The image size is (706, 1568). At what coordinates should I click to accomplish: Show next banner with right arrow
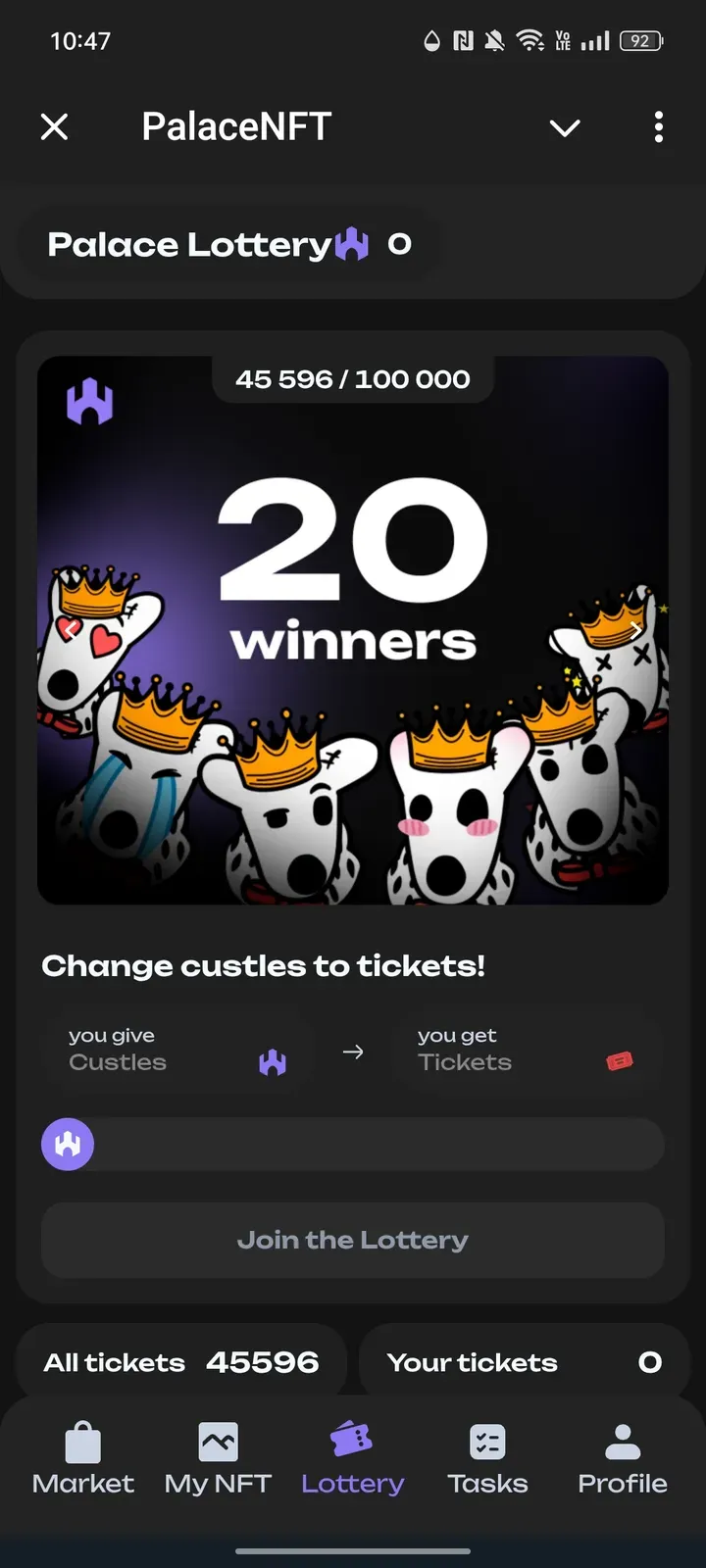pyautogui.click(x=636, y=629)
